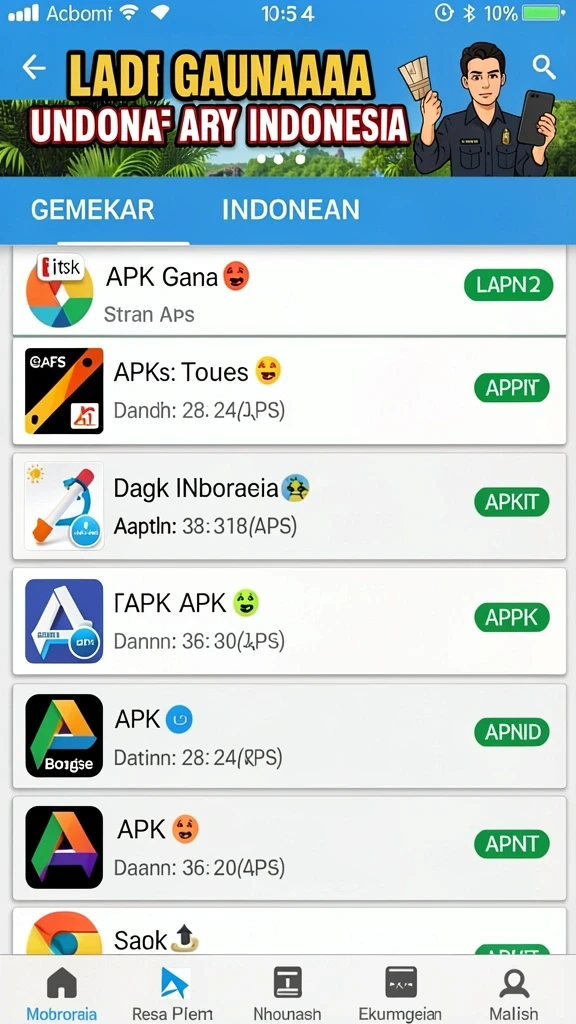576x1024 pixels.
Task: Tap the APNID button
Action: 512,732
